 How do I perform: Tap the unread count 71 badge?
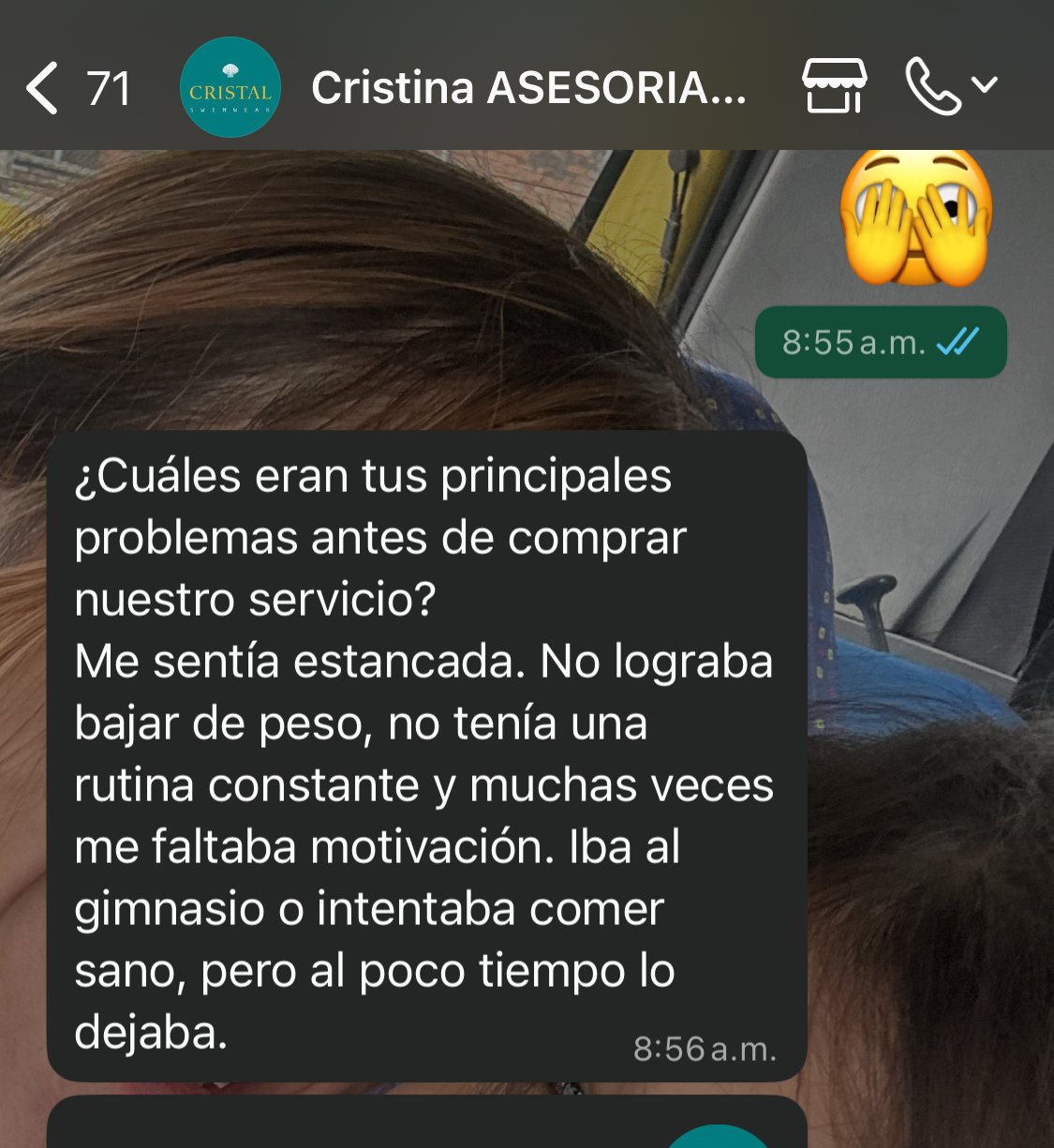click(109, 87)
